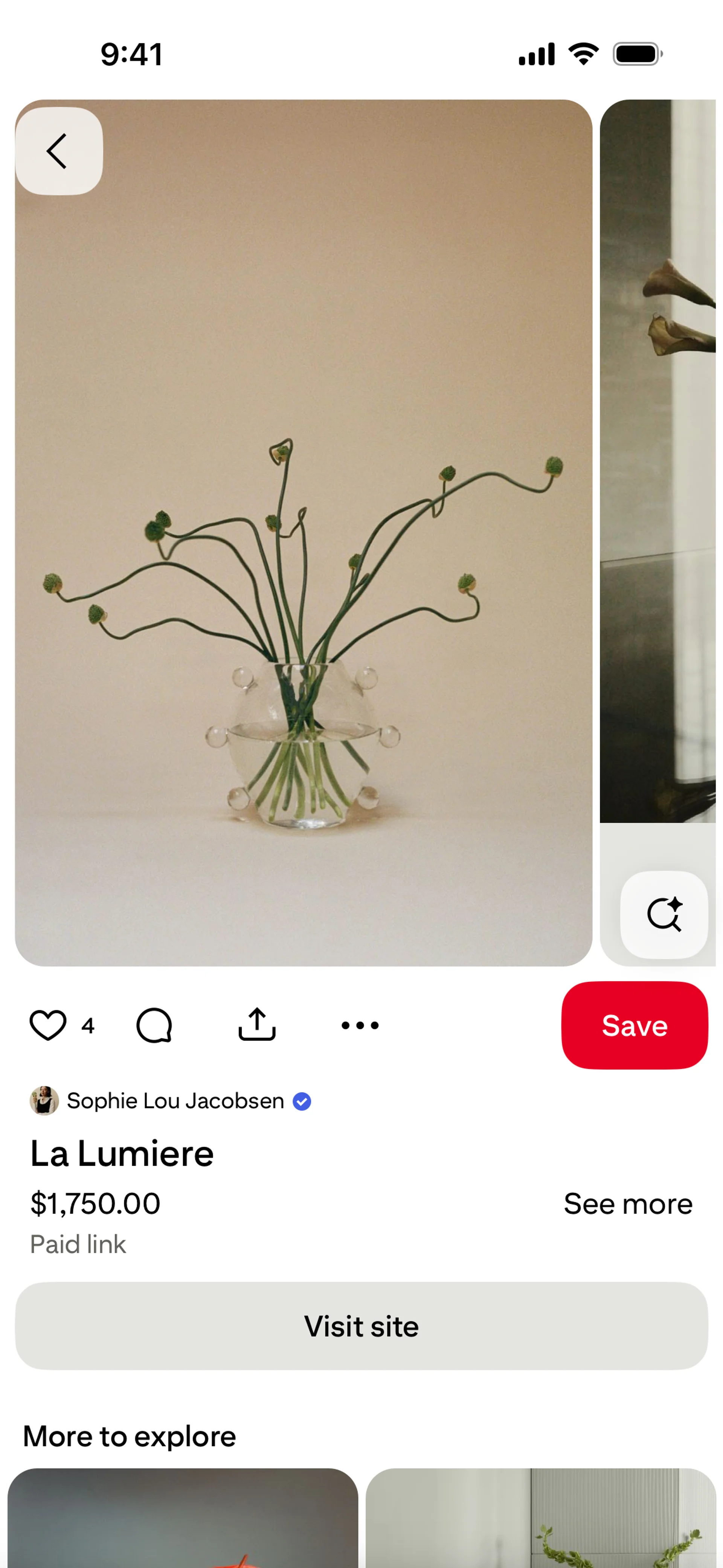Expand details with See more
Screen dimensions: 723x1568
[x=627, y=1203]
